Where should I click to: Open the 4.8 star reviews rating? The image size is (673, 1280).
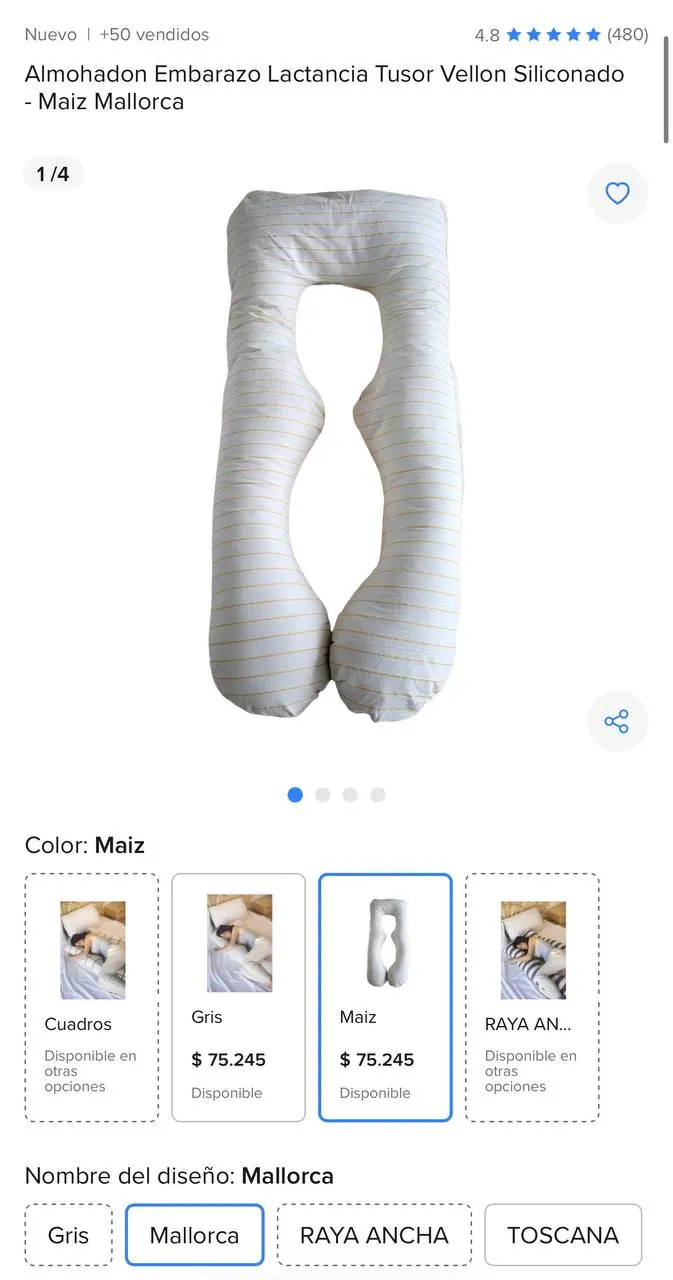561,35
